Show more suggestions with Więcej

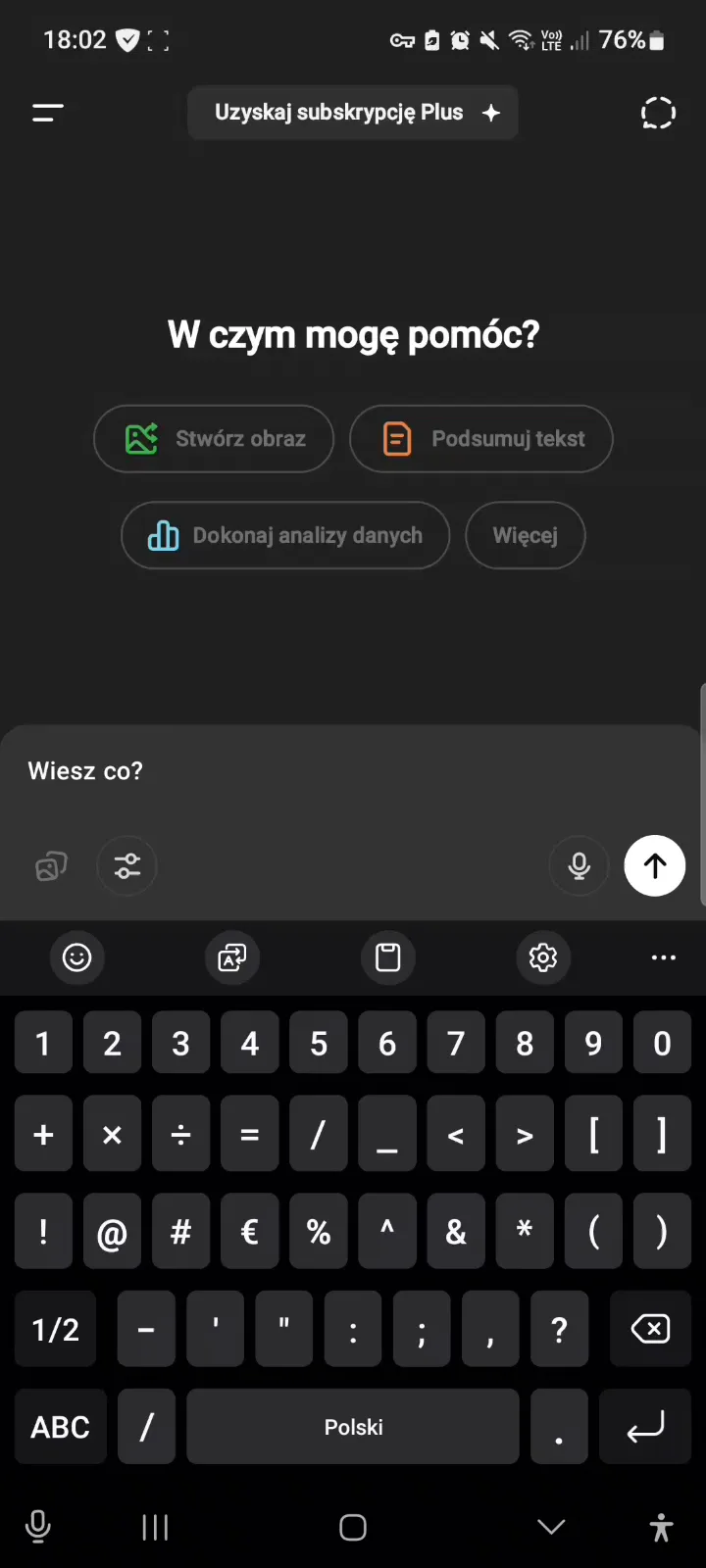(x=525, y=535)
